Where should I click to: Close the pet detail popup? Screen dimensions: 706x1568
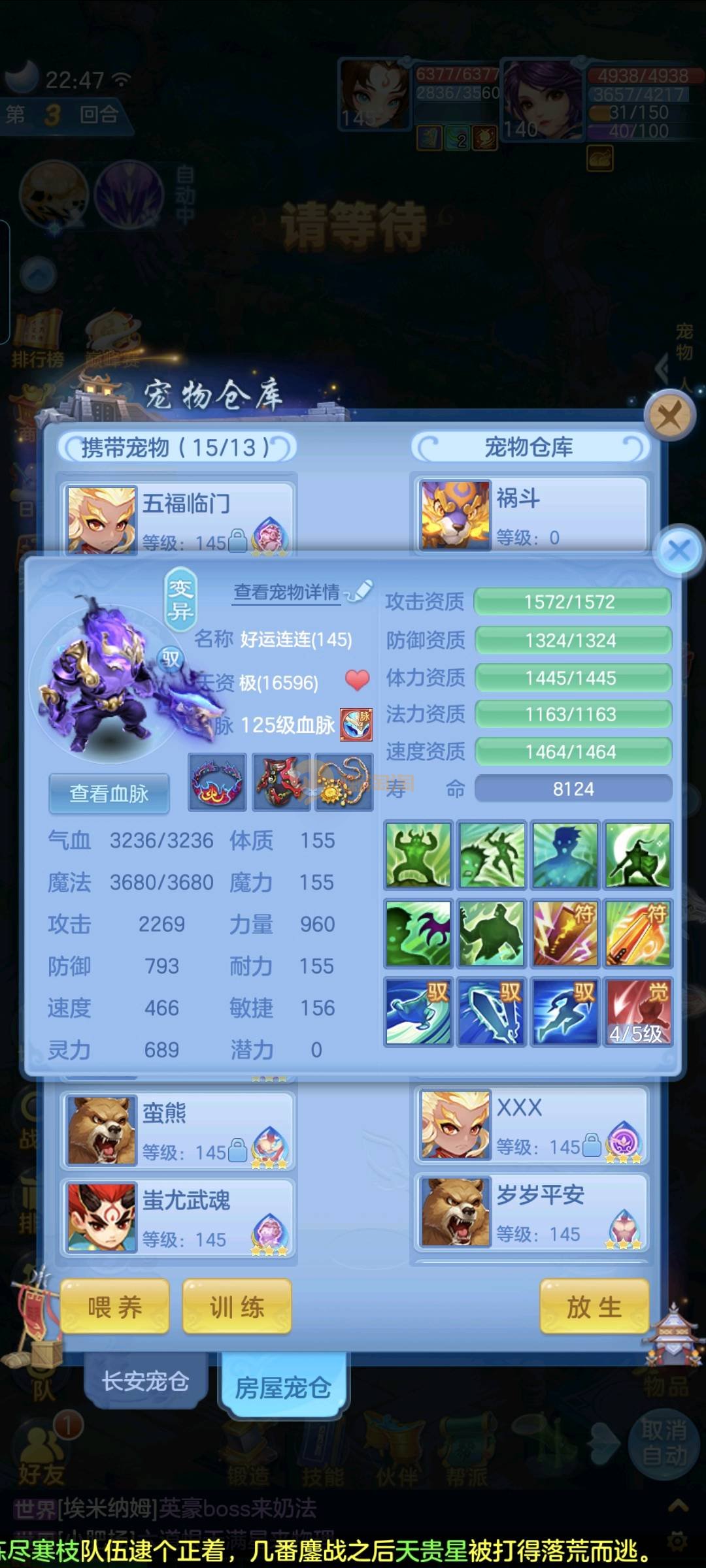coord(679,550)
